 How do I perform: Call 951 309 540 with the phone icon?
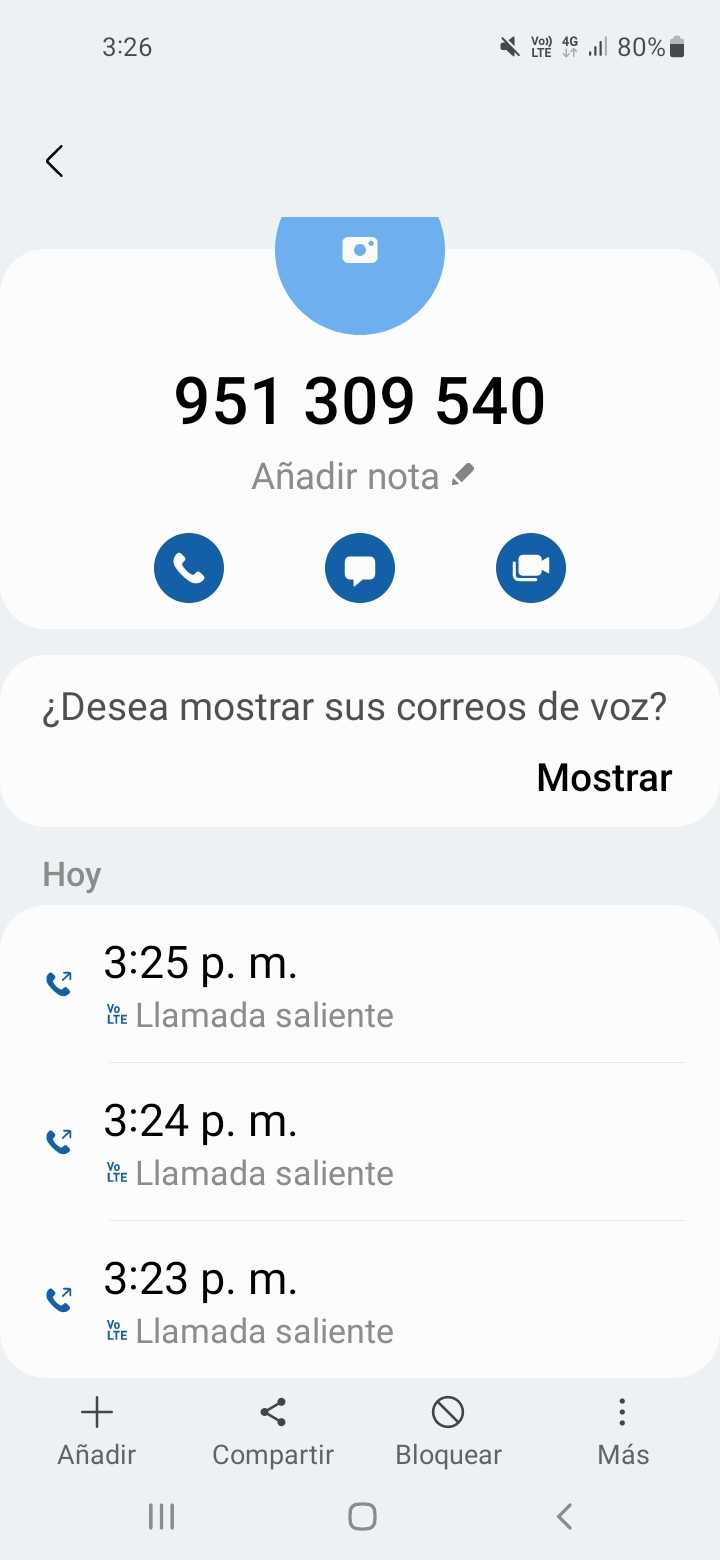click(189, 568)
